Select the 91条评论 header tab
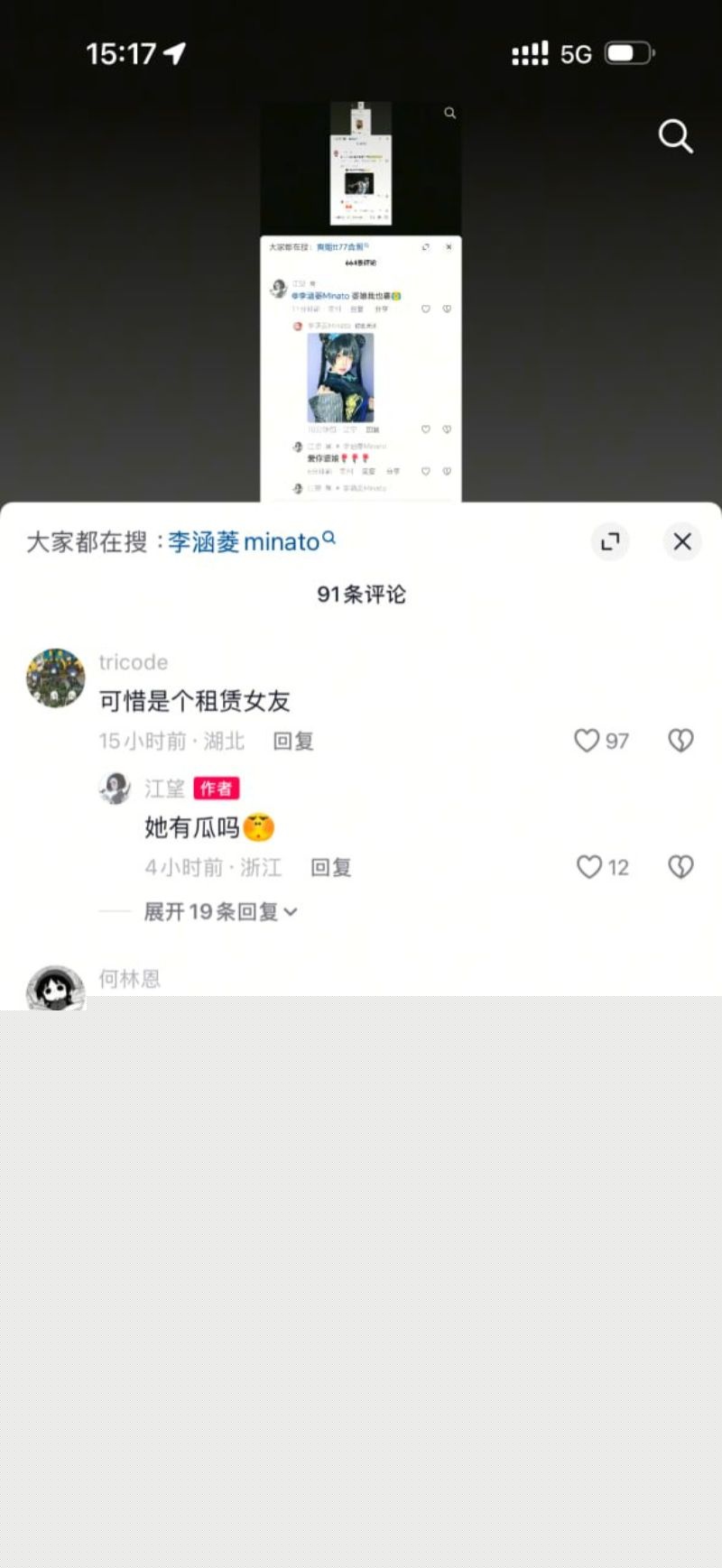Viewport: 722px width, 1568px height. coord(361,595)
